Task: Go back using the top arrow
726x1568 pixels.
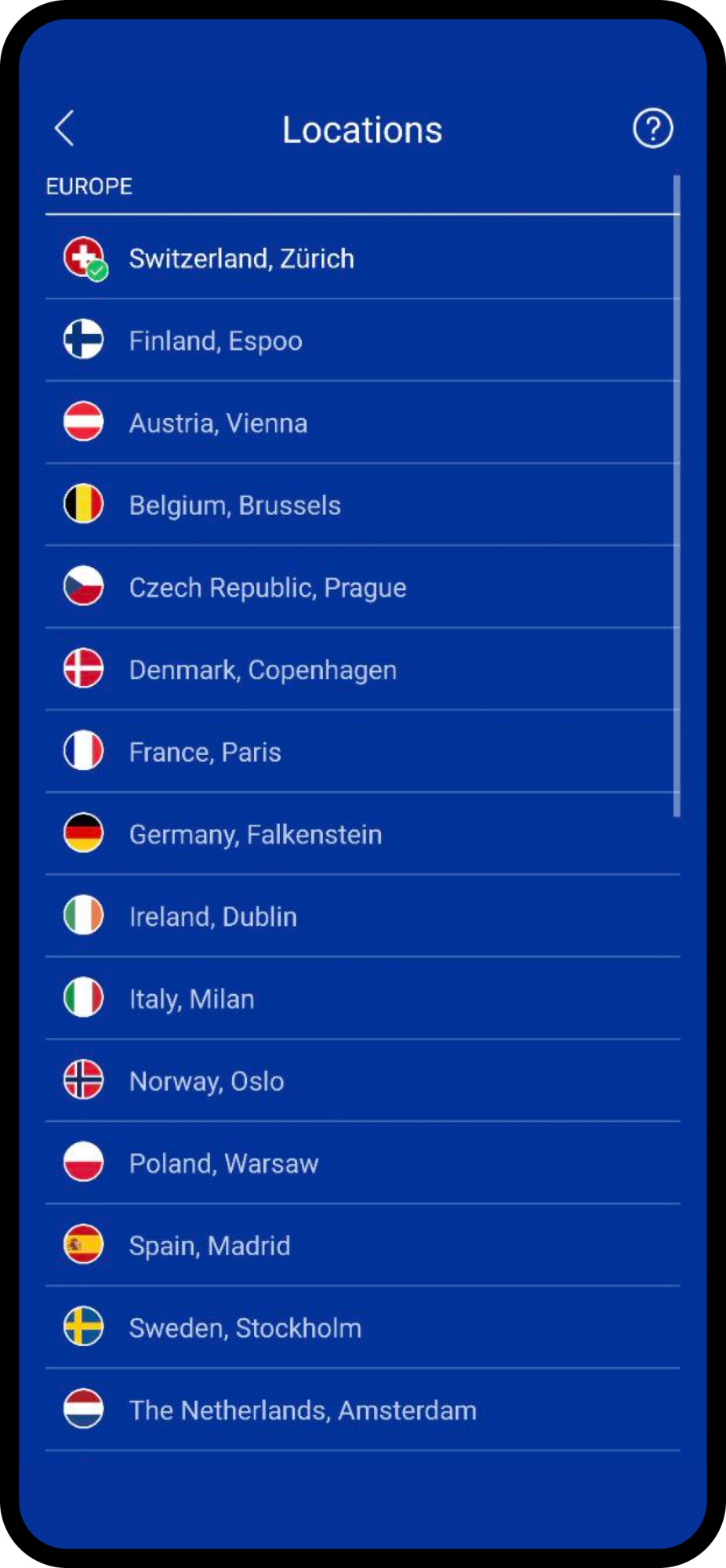Action: tap(64, 129)
